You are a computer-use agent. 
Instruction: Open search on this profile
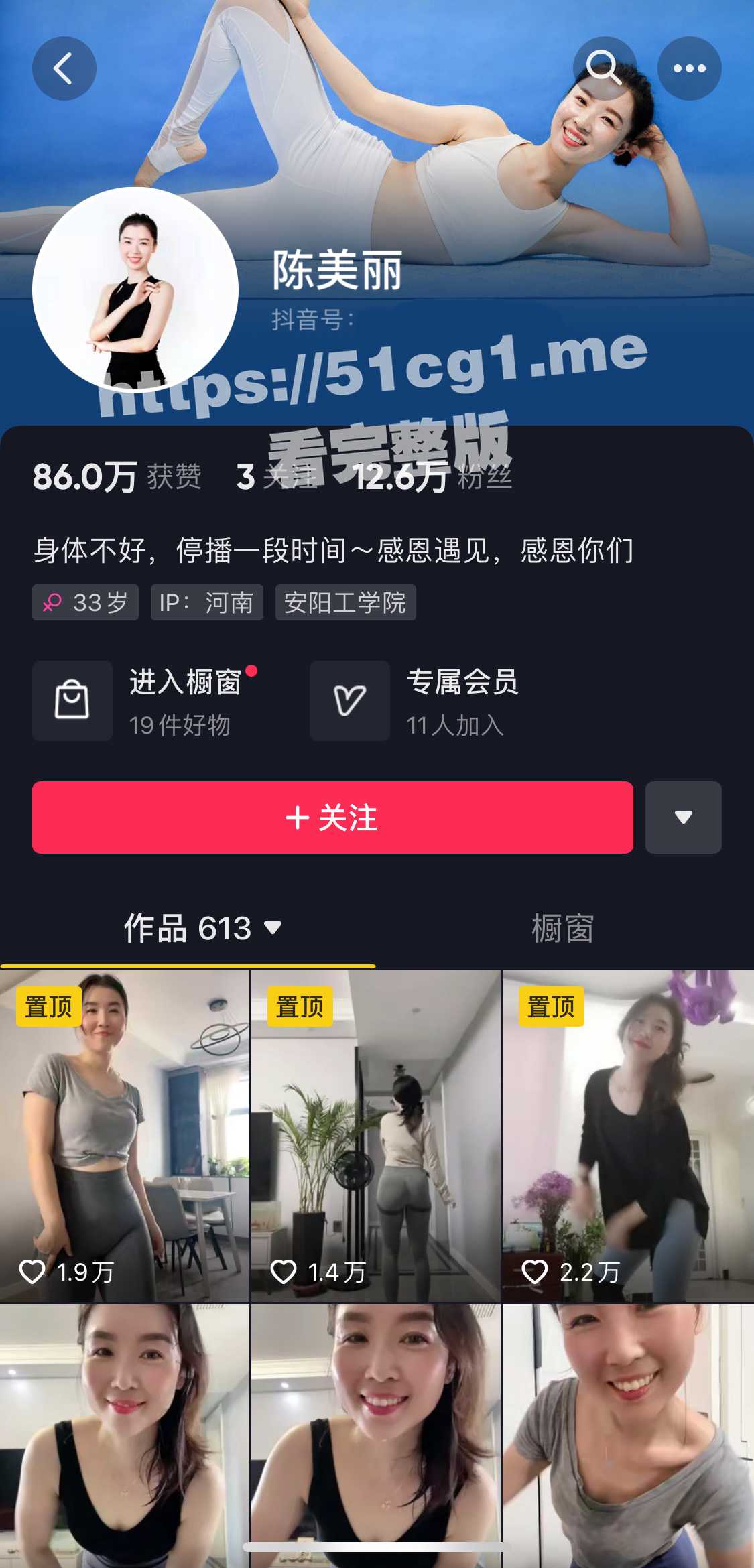tap(605, 68)
